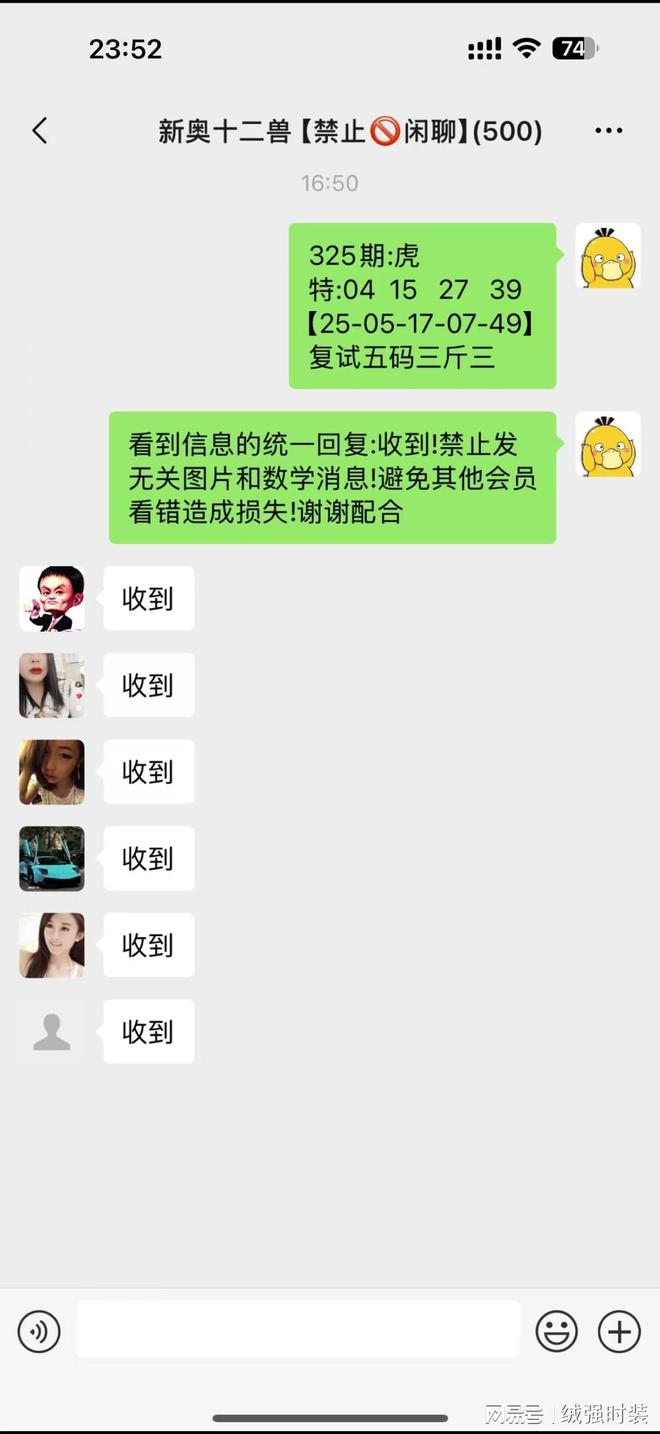The height and width of the screenshot is (1434, 660).
Task: Switch to voice message input
Action: pyautogui.click(x=39, y=1331)
